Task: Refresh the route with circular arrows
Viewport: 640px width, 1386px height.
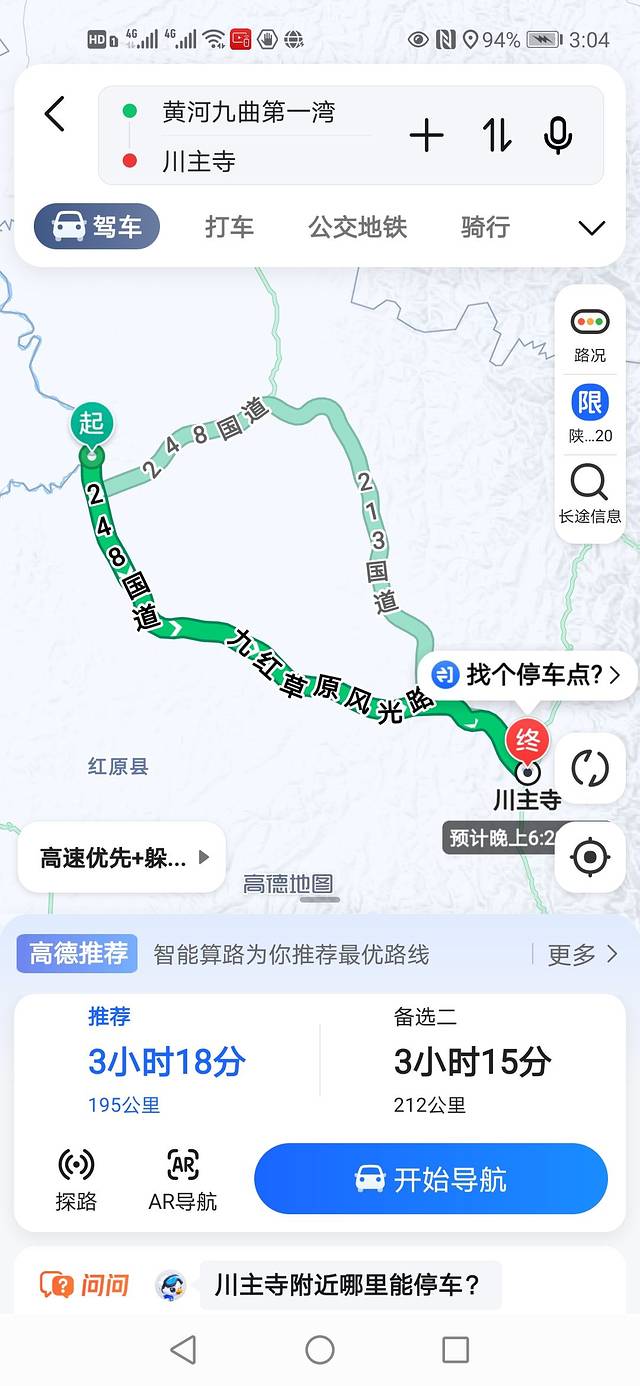Action: click(590, 768)
